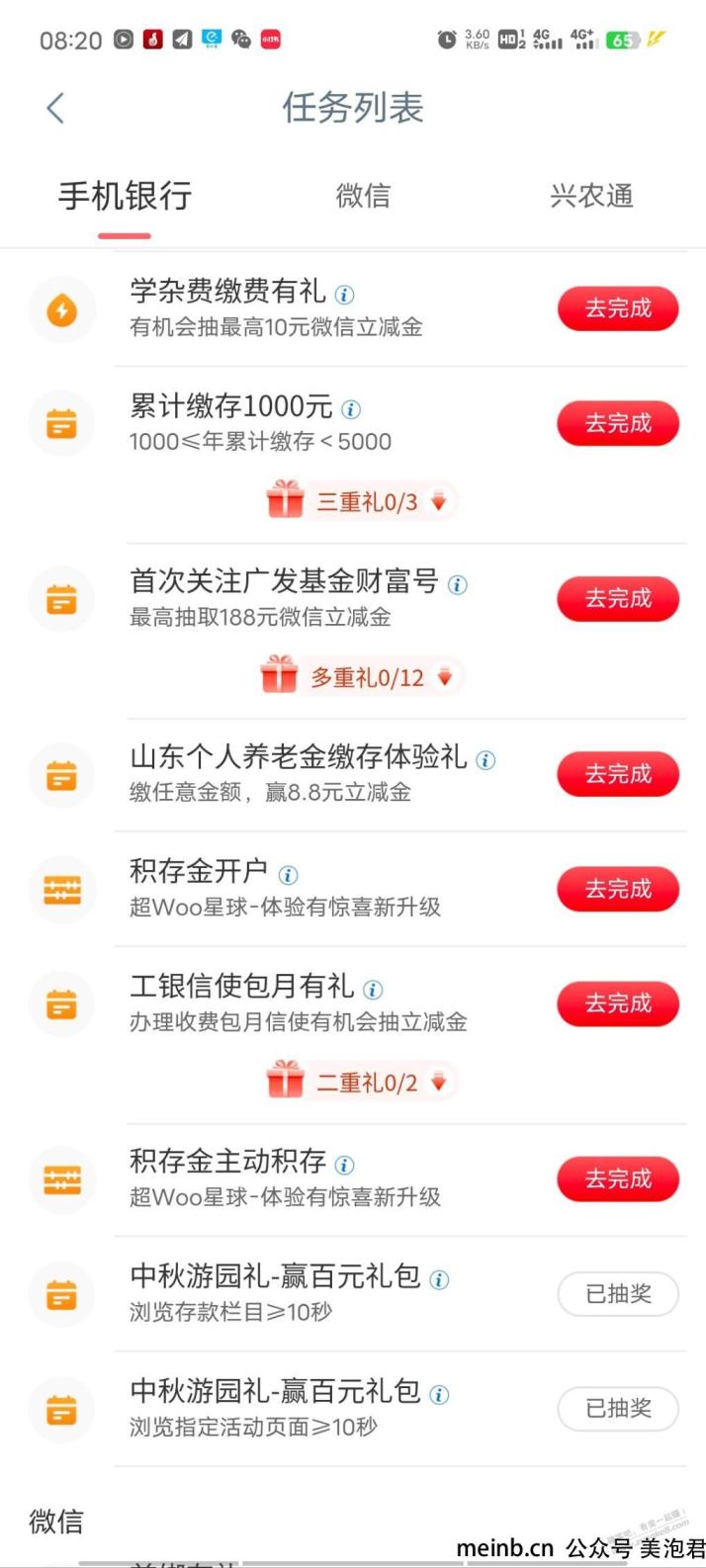Tap 已抽奖 for 浏览指定活动页面 task

point(618,1409)
